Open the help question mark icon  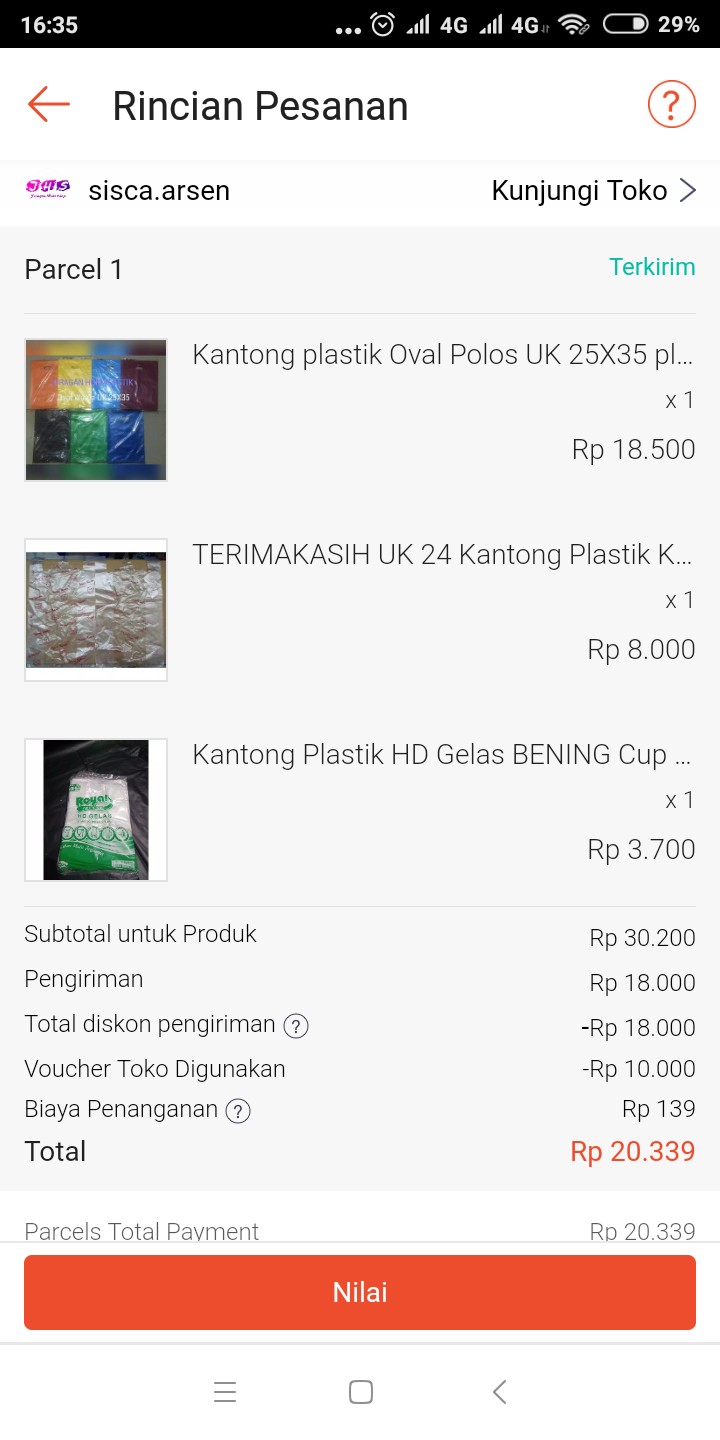pos(671,103)
